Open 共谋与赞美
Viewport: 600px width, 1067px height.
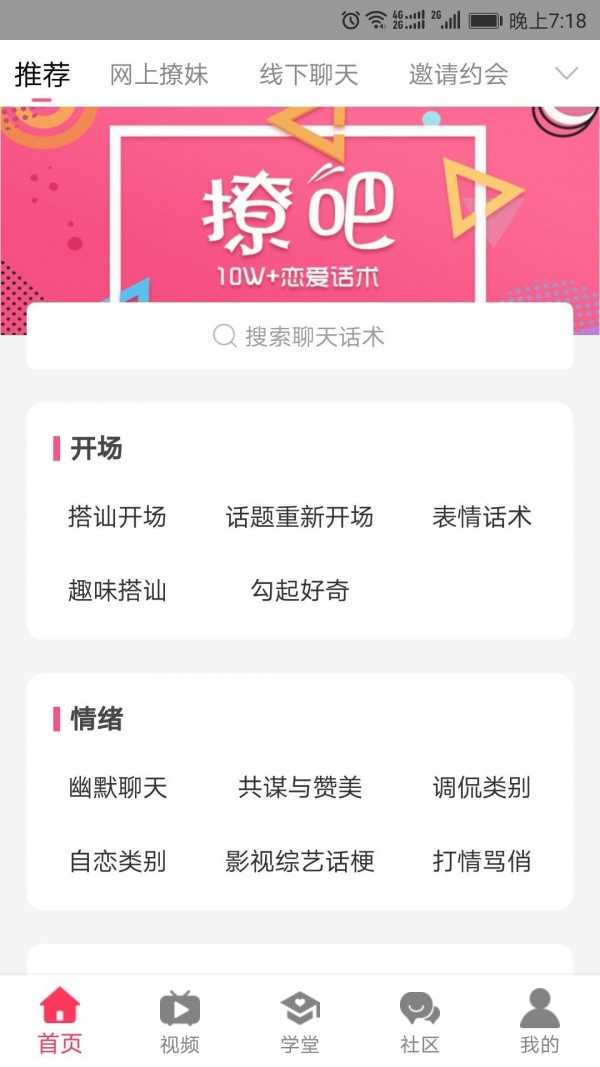[300, 788]
